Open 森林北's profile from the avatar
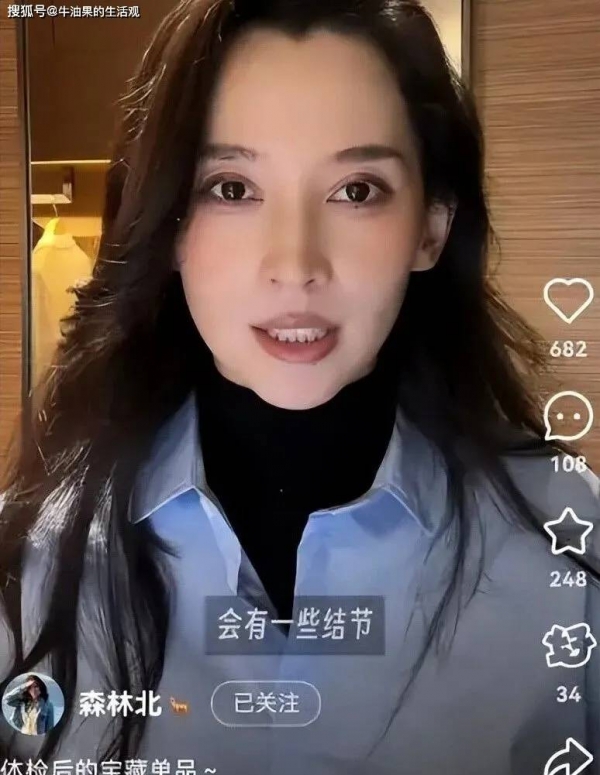 pos(33,703)
